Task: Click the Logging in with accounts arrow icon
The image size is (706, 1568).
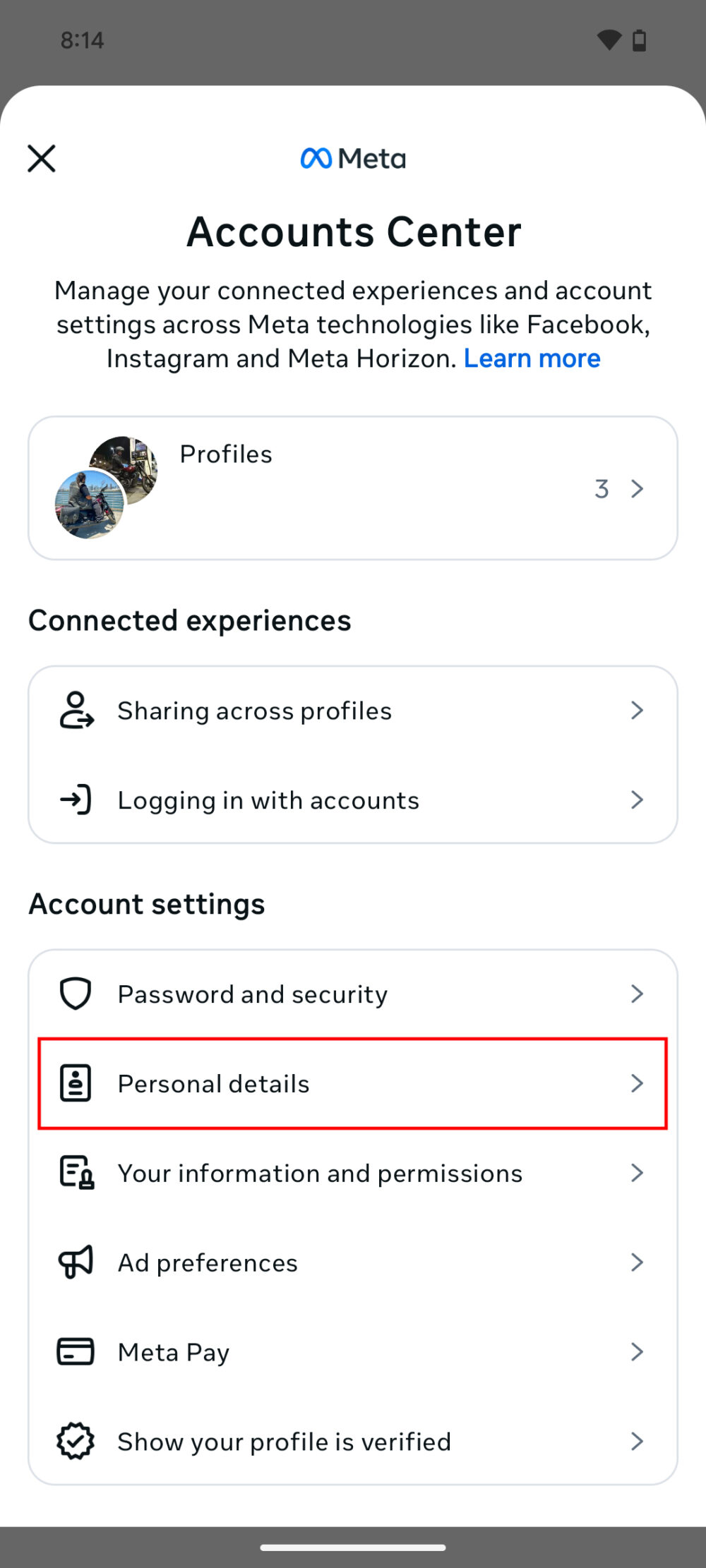Action: (75, 800)
